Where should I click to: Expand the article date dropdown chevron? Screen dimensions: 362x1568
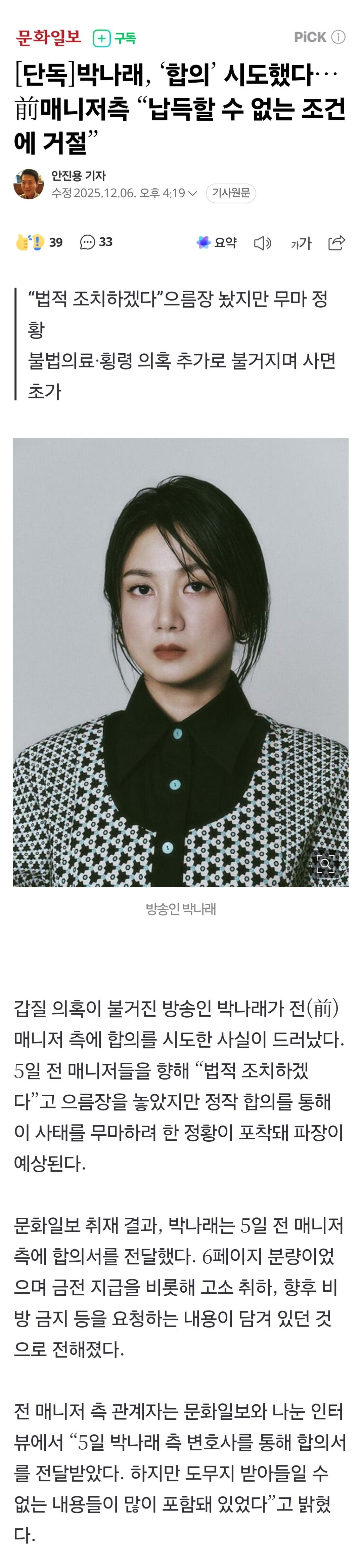pyautogui.click(x=193, y=194)
